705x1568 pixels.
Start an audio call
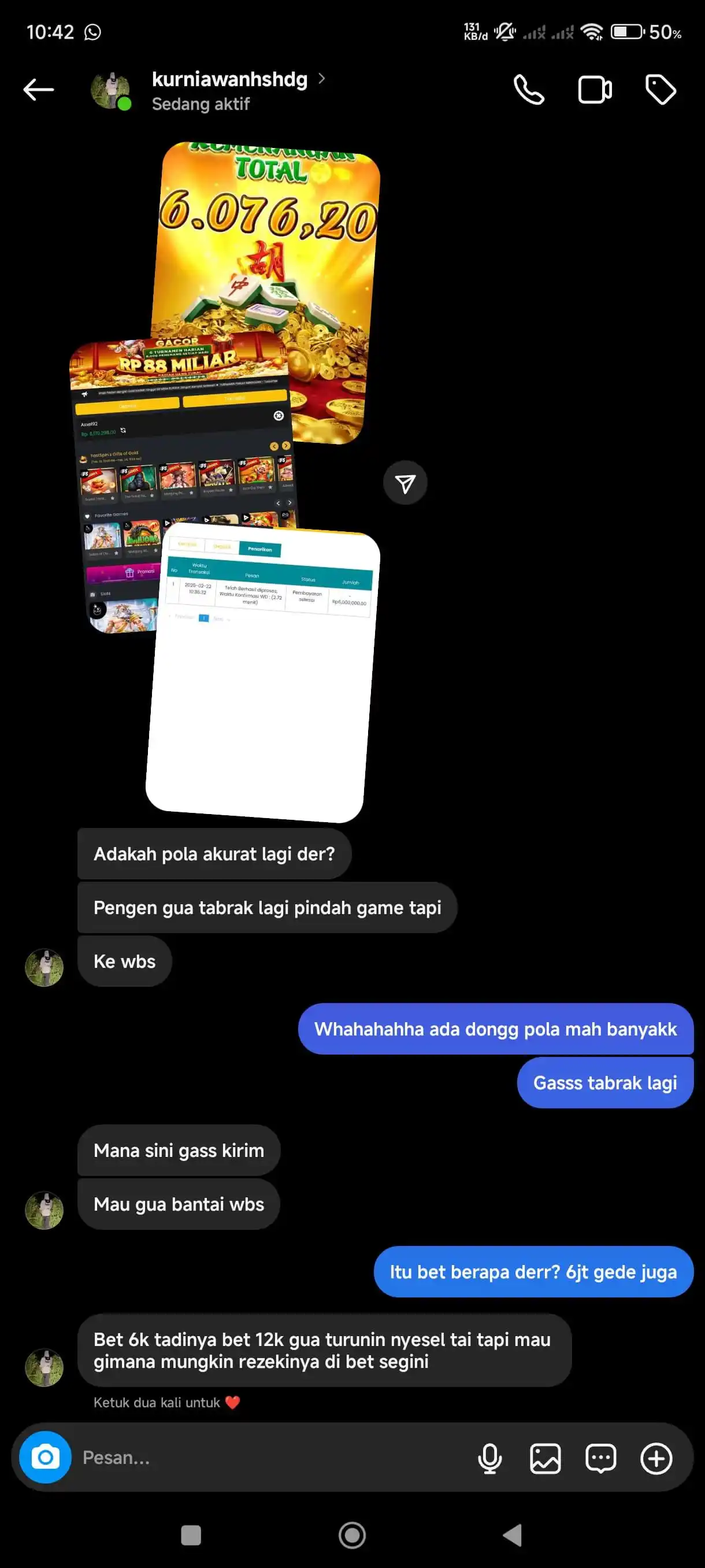[x=529, y=90]
